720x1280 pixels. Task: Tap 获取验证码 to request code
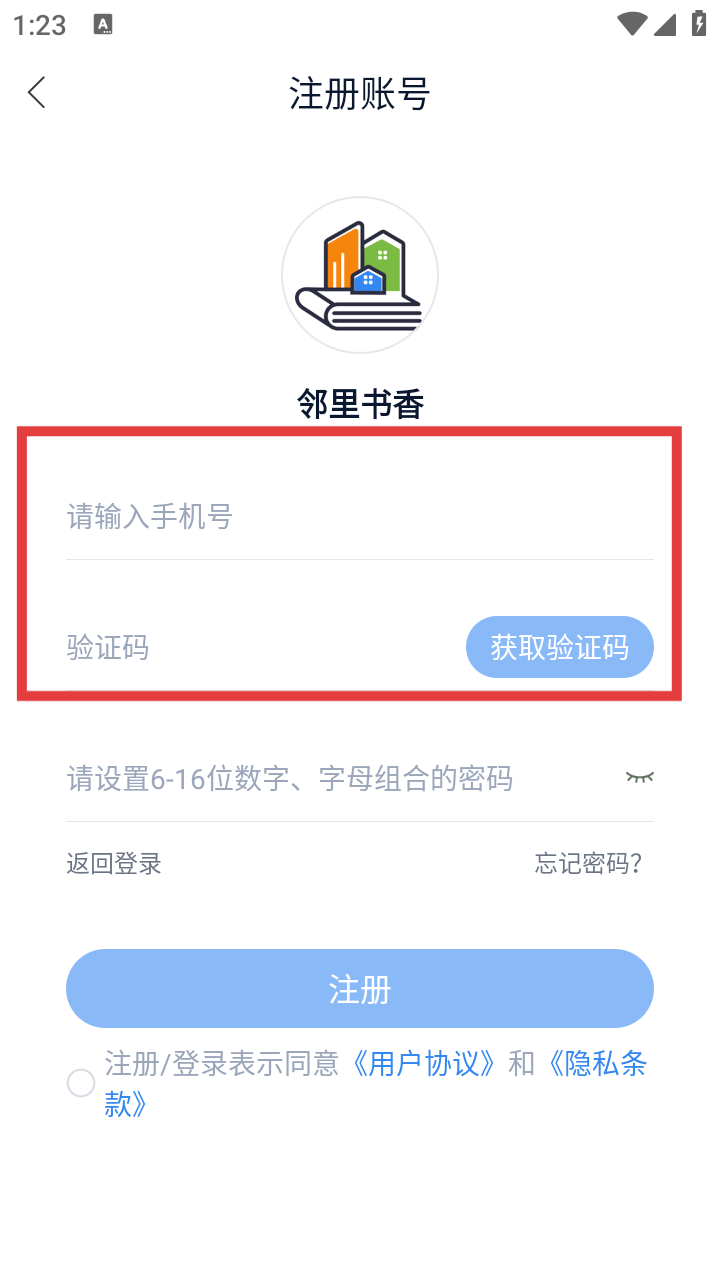pyautogui.click(x=559, y=647)
